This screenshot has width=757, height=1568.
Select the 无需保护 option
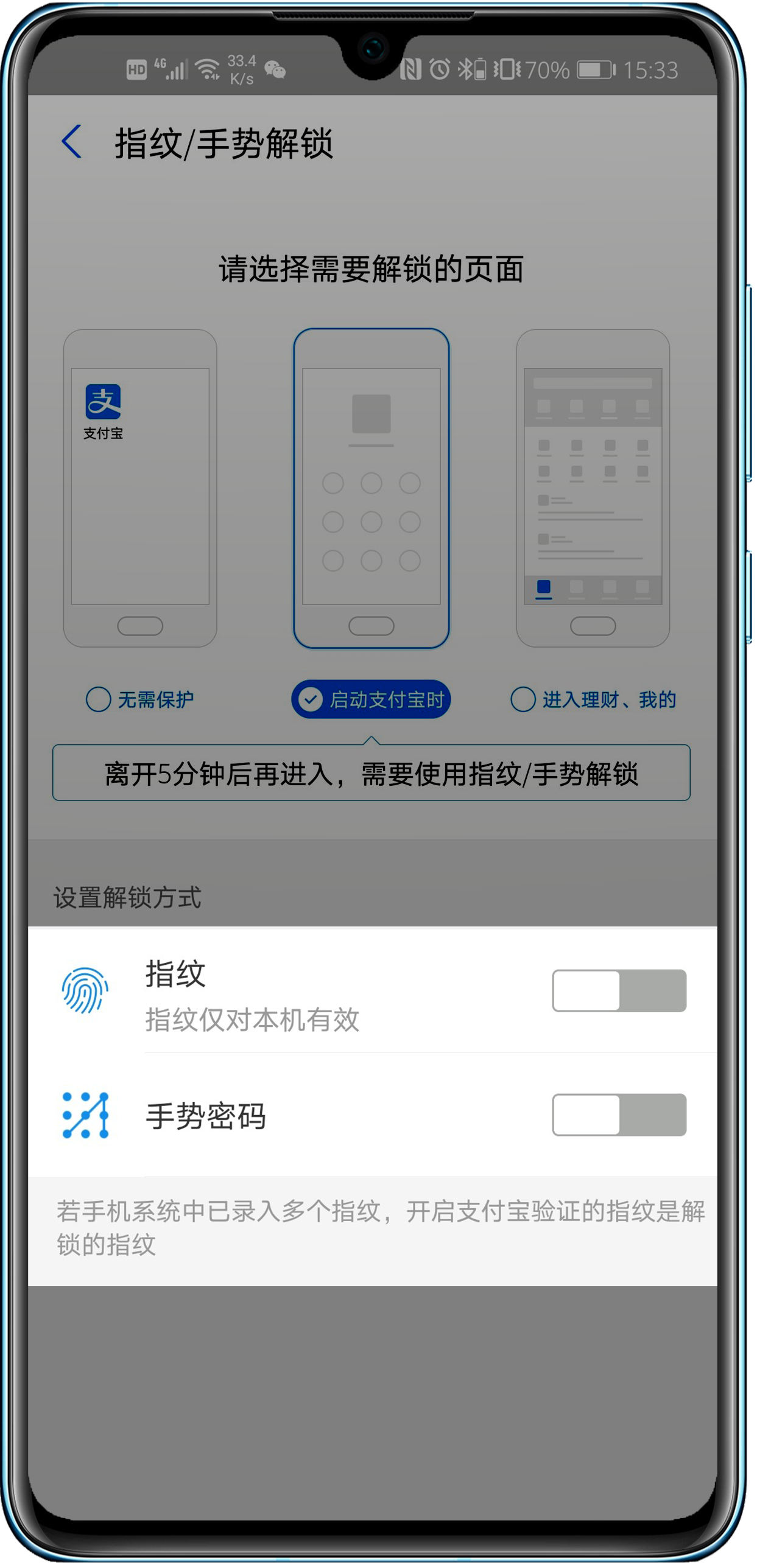click(x=139, y=699)
